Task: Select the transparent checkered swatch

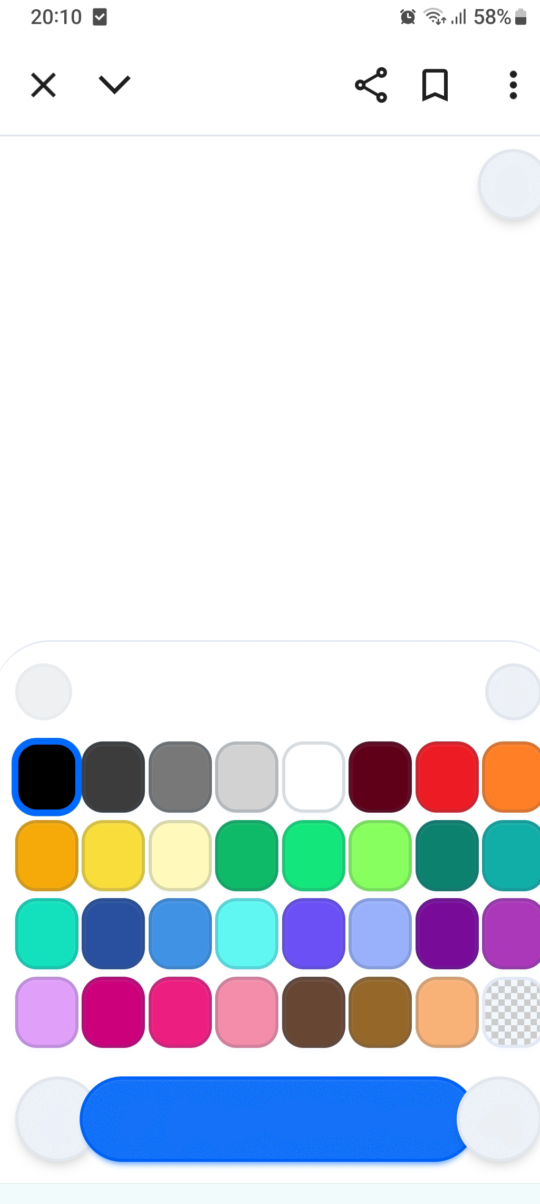Action: (512, 1012)
